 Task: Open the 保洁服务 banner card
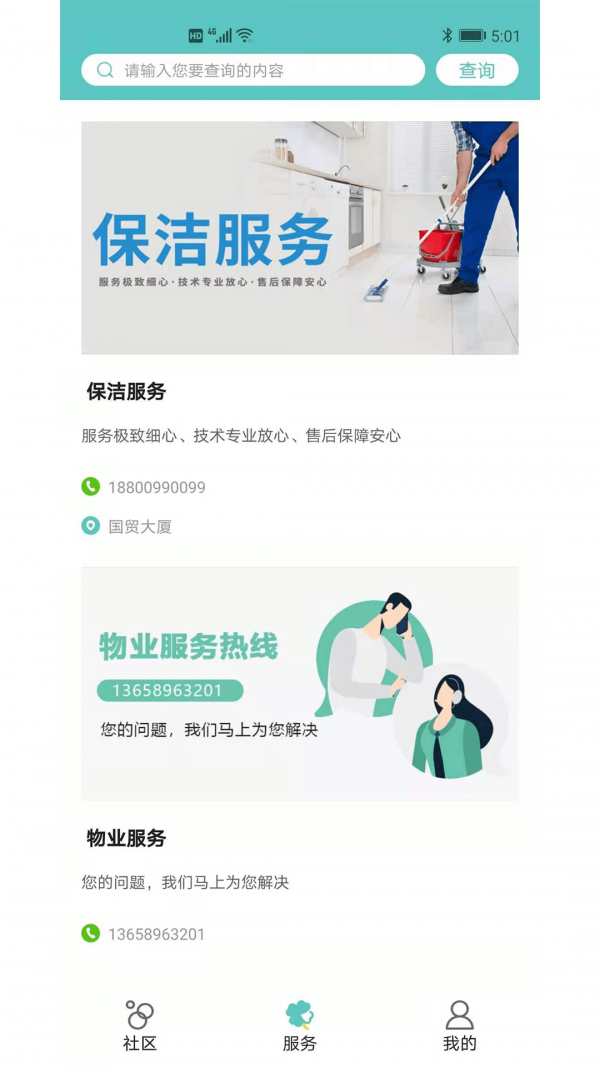299,238
